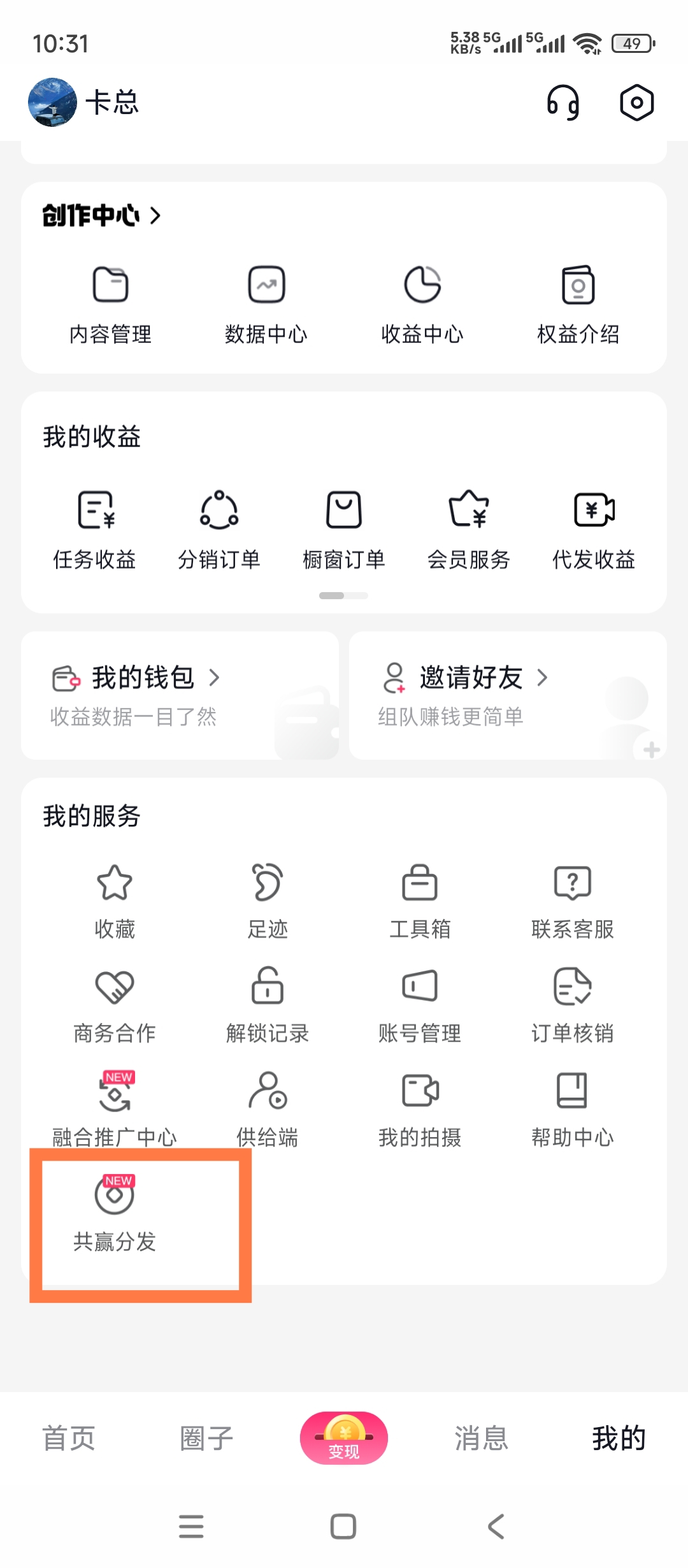Screen dimensions: 688x1568
Task: Open 收益中心 earnings center
Action: tap(421, 300)
